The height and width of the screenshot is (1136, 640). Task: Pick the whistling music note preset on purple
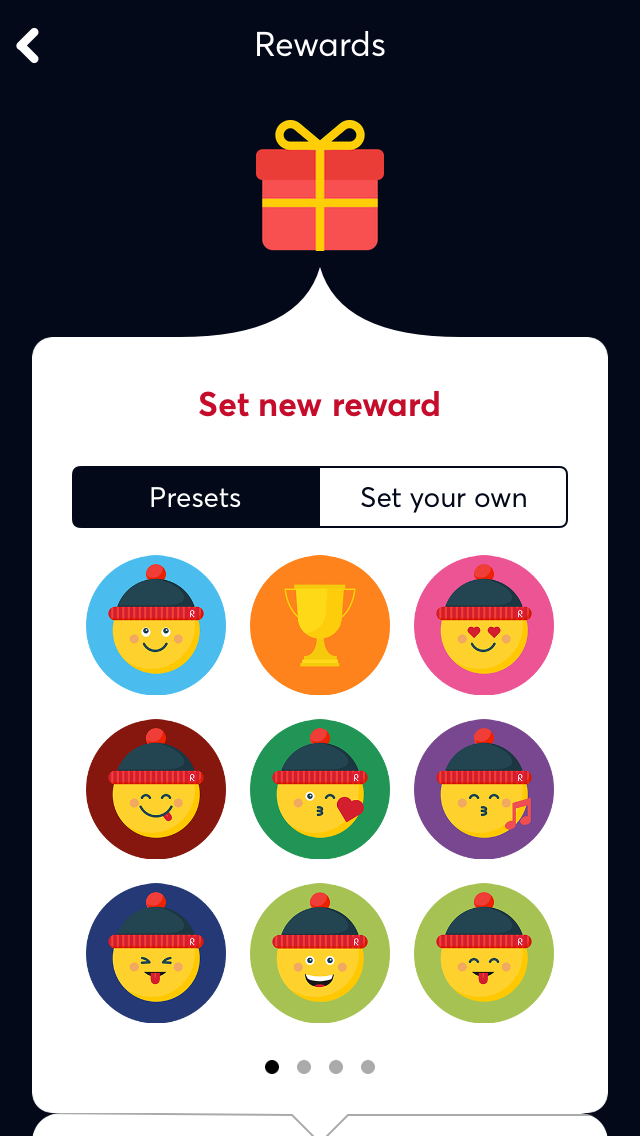pos(484,790)
